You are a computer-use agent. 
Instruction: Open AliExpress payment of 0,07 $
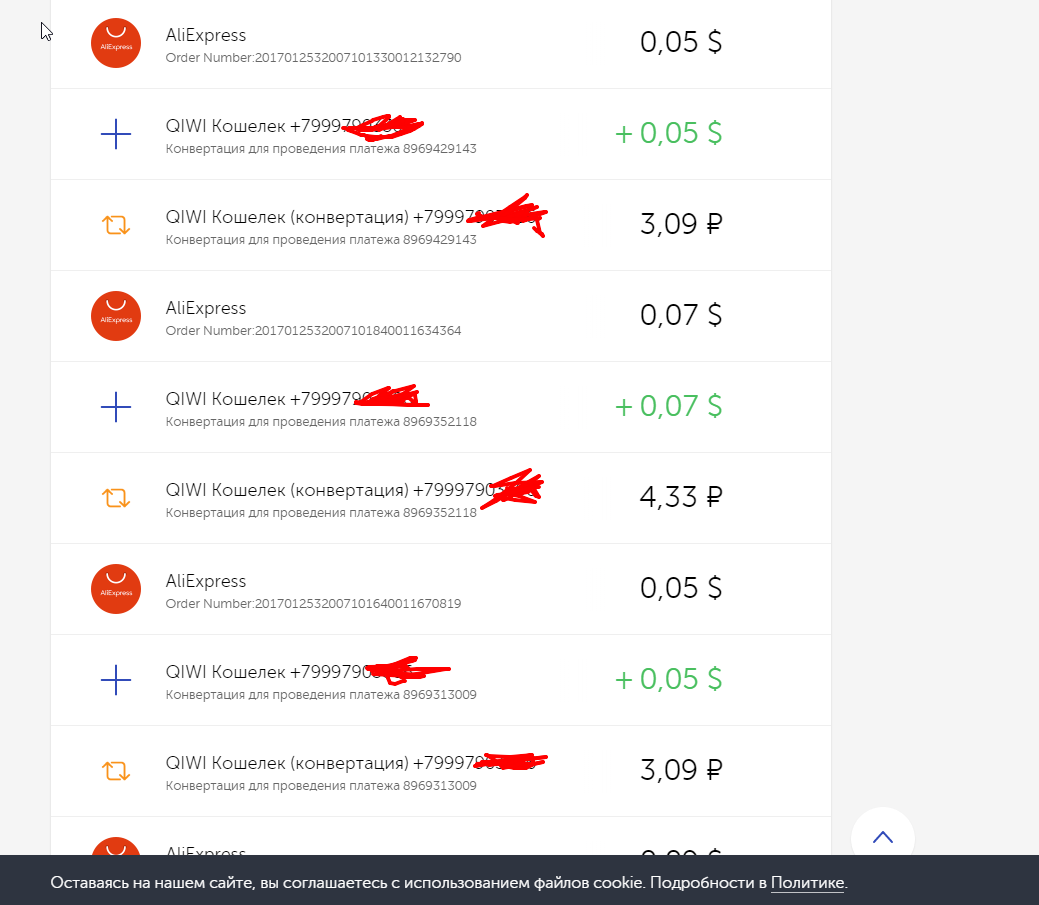(x=441, y=316)
